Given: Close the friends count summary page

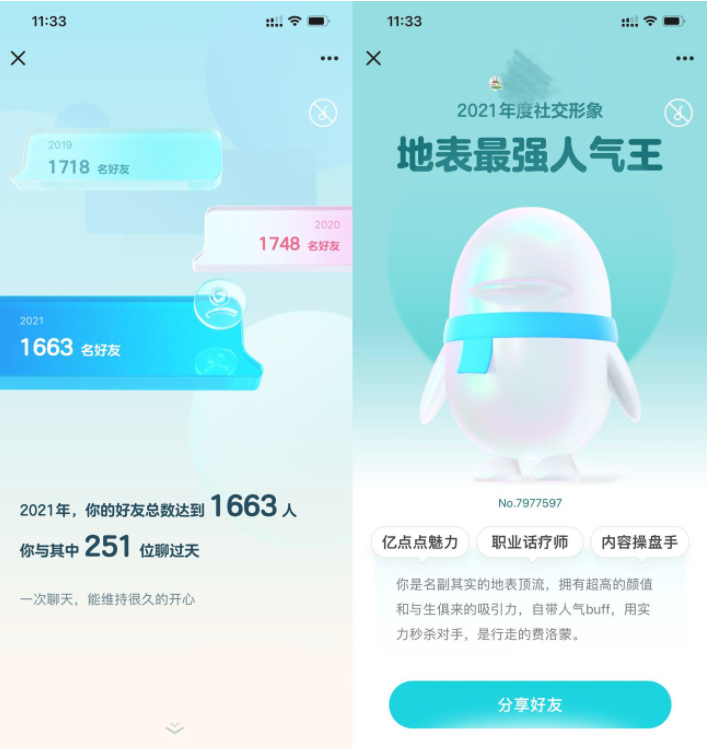Looking at the screenshot, I should 18,58.
